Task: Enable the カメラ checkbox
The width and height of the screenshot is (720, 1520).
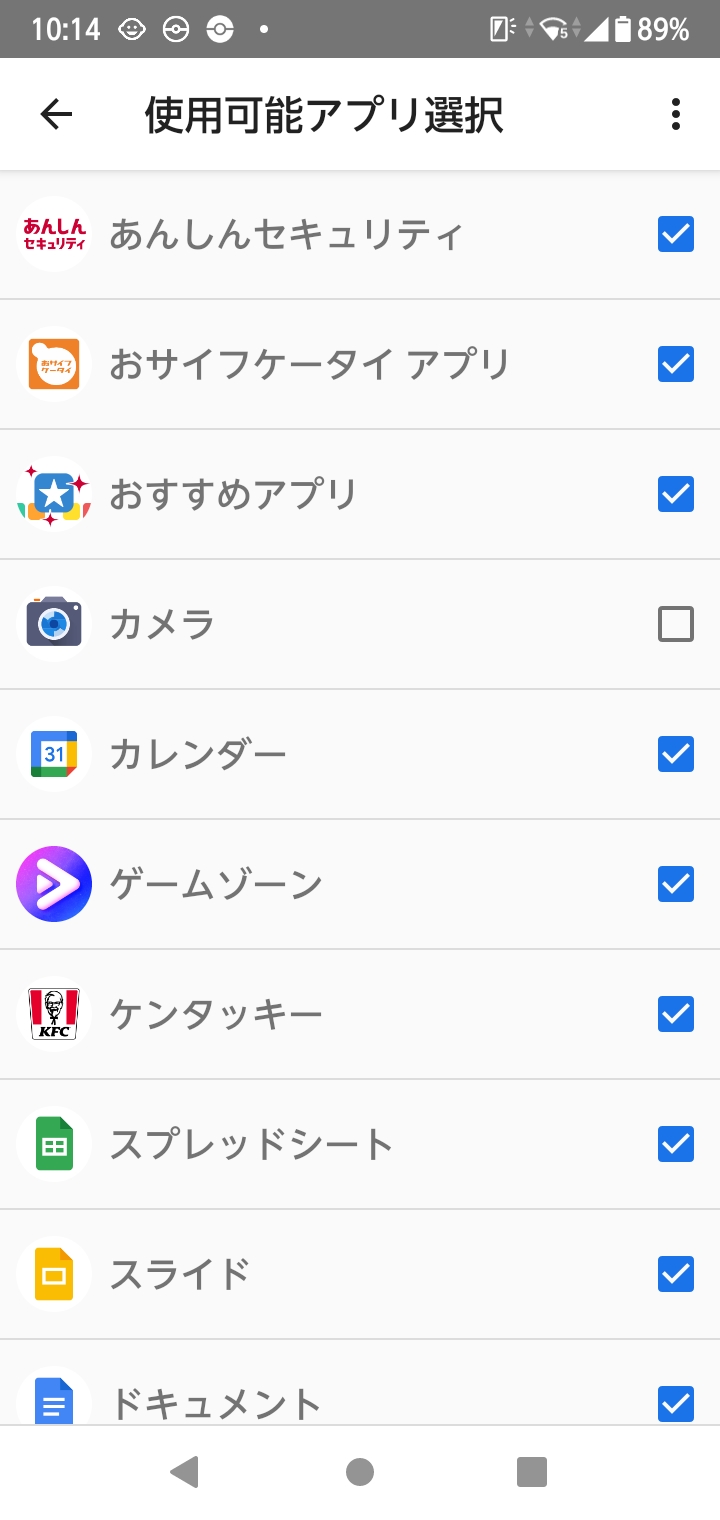Action: point(676,624)
